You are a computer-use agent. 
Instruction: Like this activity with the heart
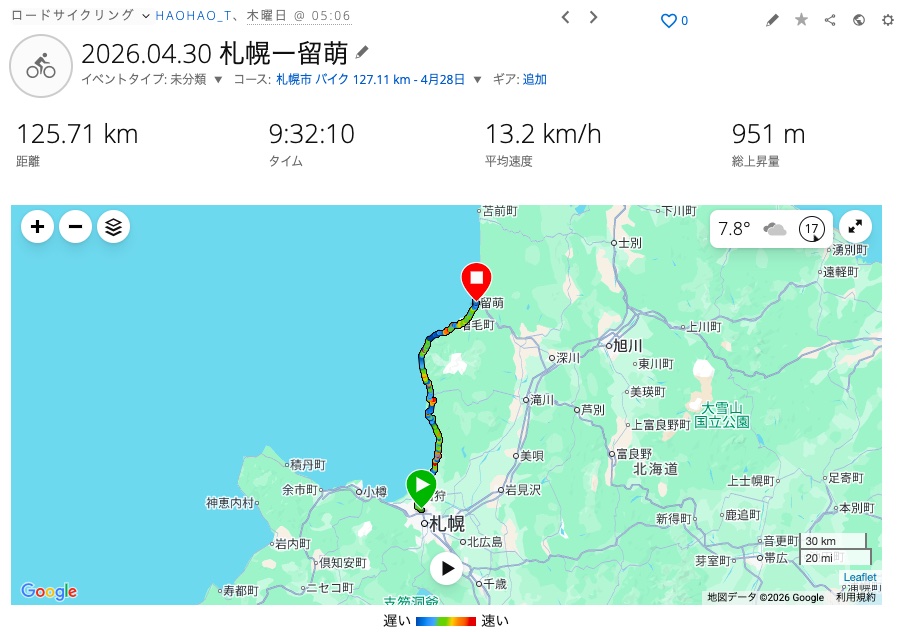(669, 21)
